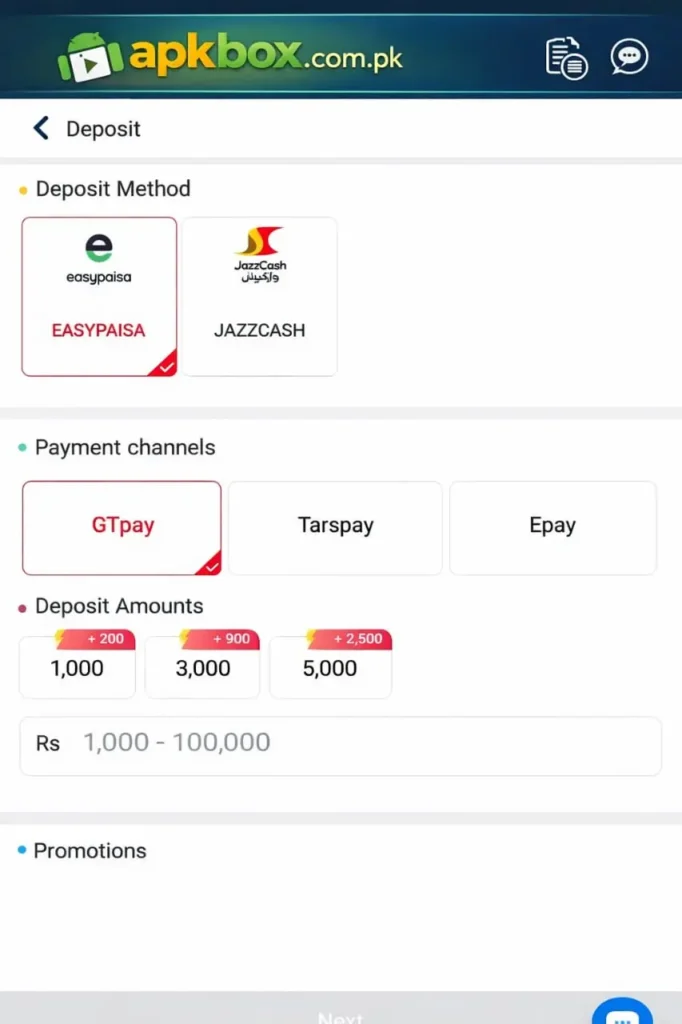
Task: Pick the Epay payment channel
Action: click(552, 527)
